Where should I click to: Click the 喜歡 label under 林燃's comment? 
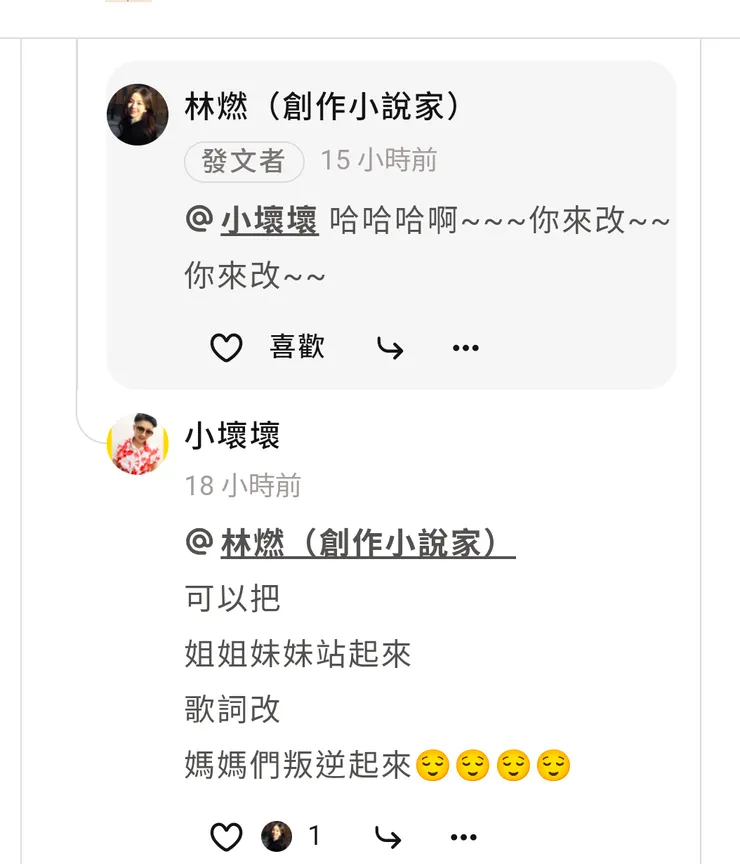[x=297, y=347]
